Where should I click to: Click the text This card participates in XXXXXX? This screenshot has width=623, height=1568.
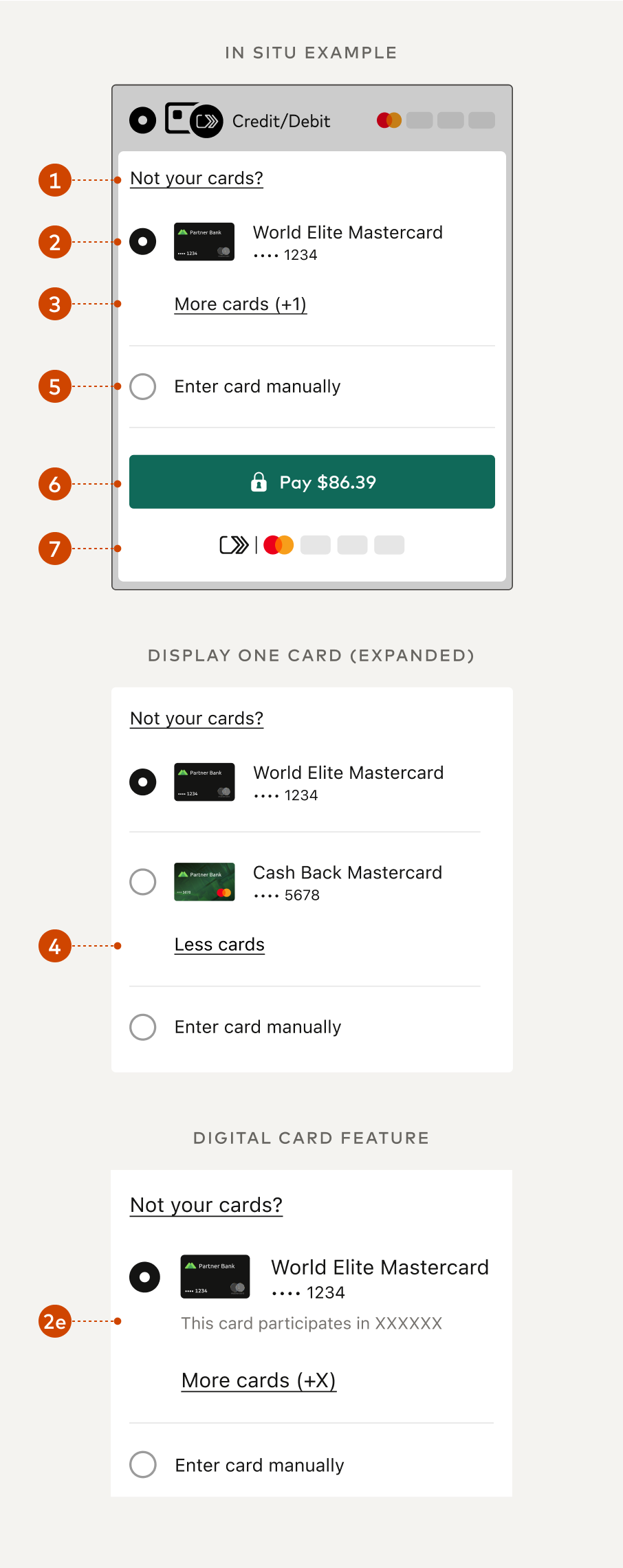click(313, 1323)
